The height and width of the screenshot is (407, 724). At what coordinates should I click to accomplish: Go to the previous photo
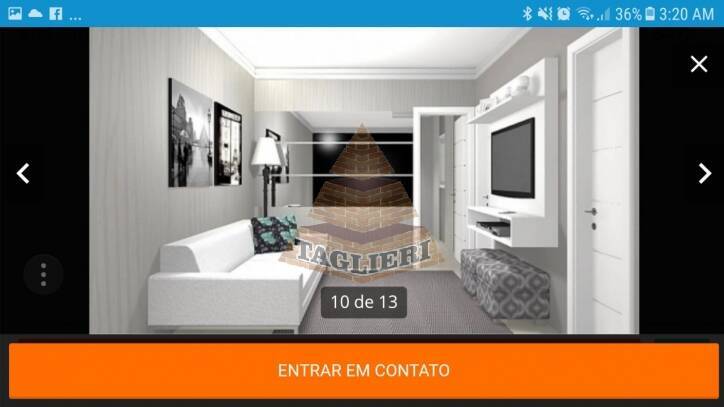[23, 173]
